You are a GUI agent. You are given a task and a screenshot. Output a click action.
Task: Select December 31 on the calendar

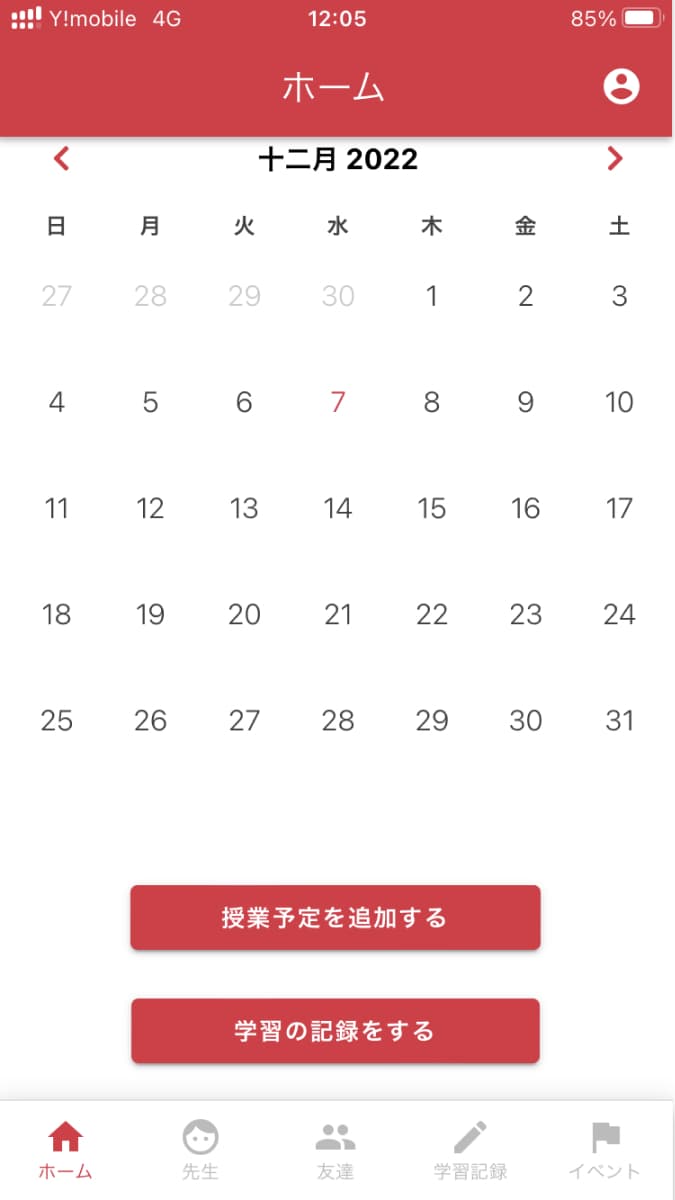pos(619,720)
